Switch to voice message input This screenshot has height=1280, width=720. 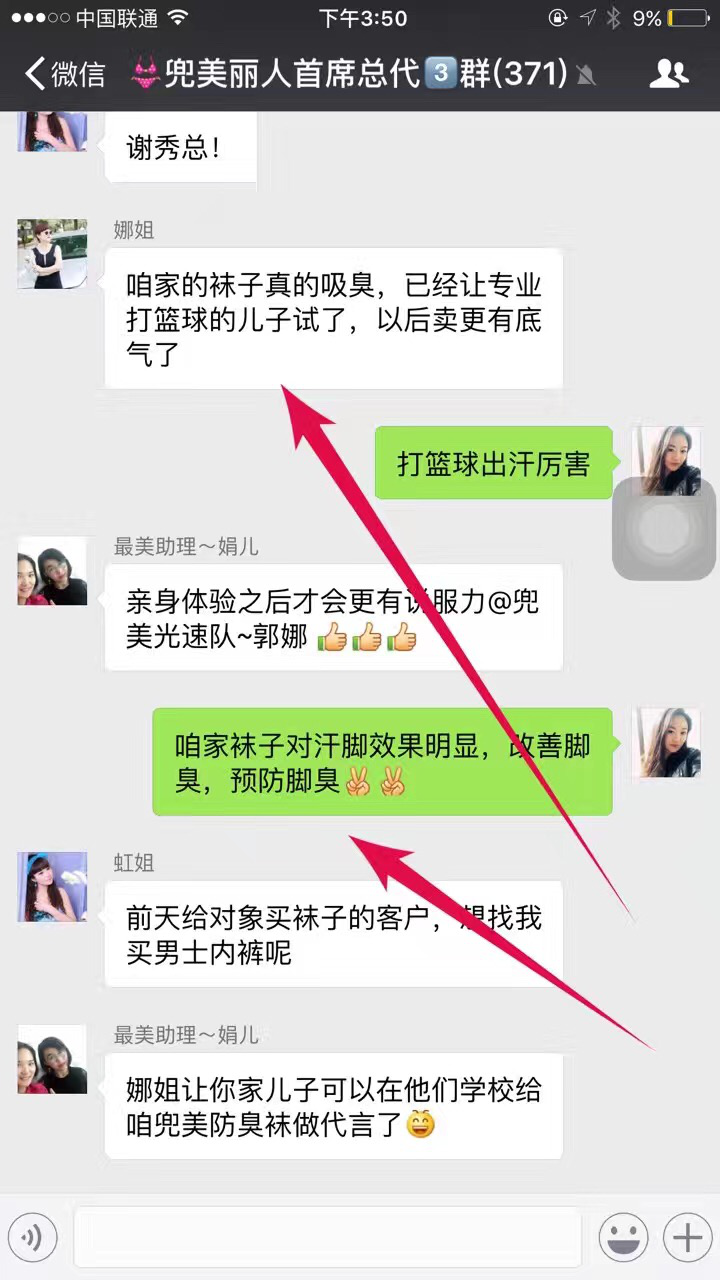33,1239
